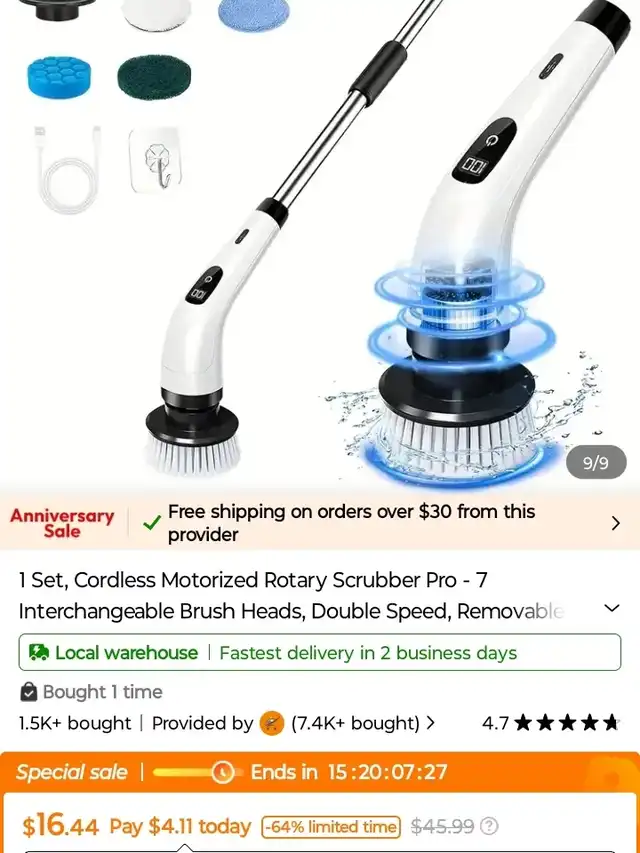Image resolution: width=640 pixels, height=853 pixels.
Task: Open Pay $4.11 today installment details
Action: (180, 827)
